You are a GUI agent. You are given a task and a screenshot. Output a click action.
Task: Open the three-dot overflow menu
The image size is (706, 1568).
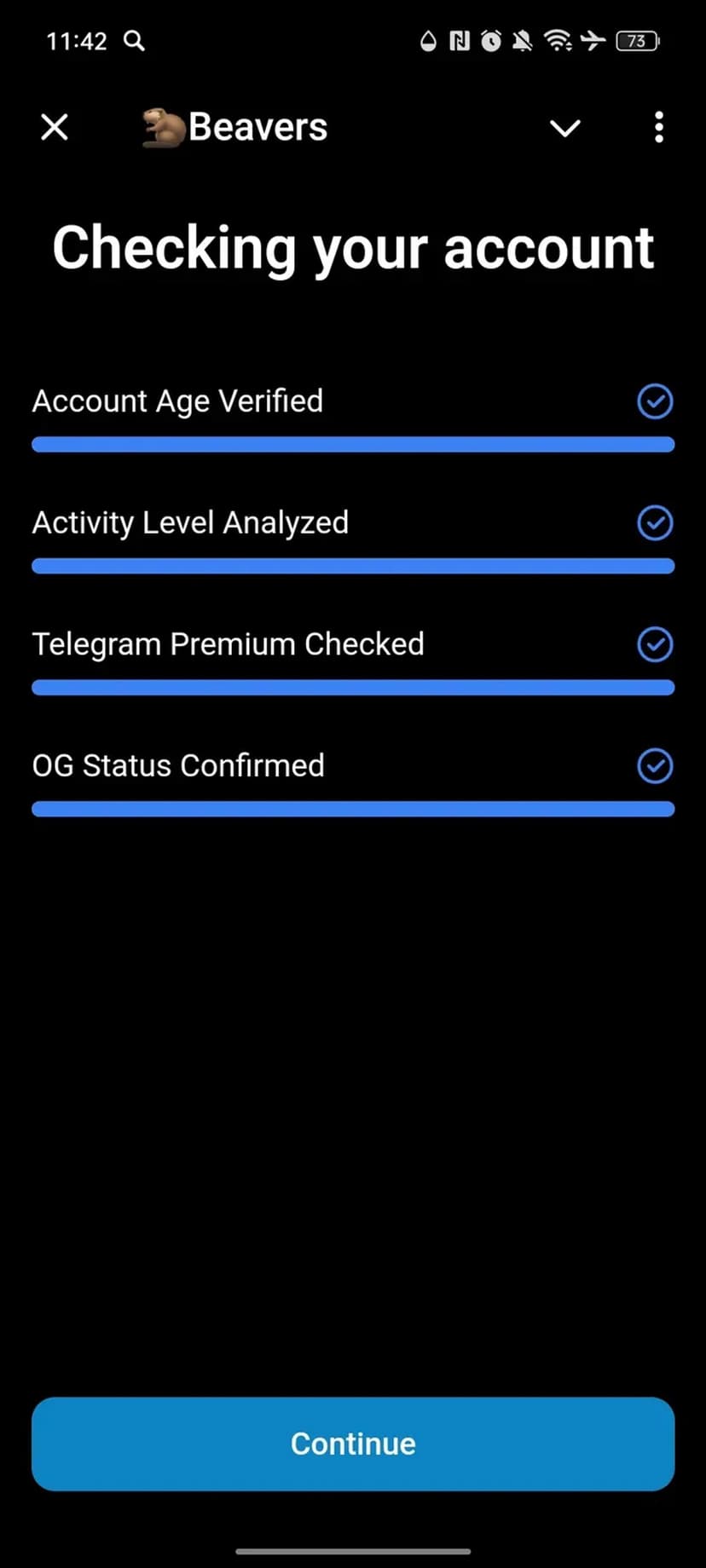[x=658, y=128]
